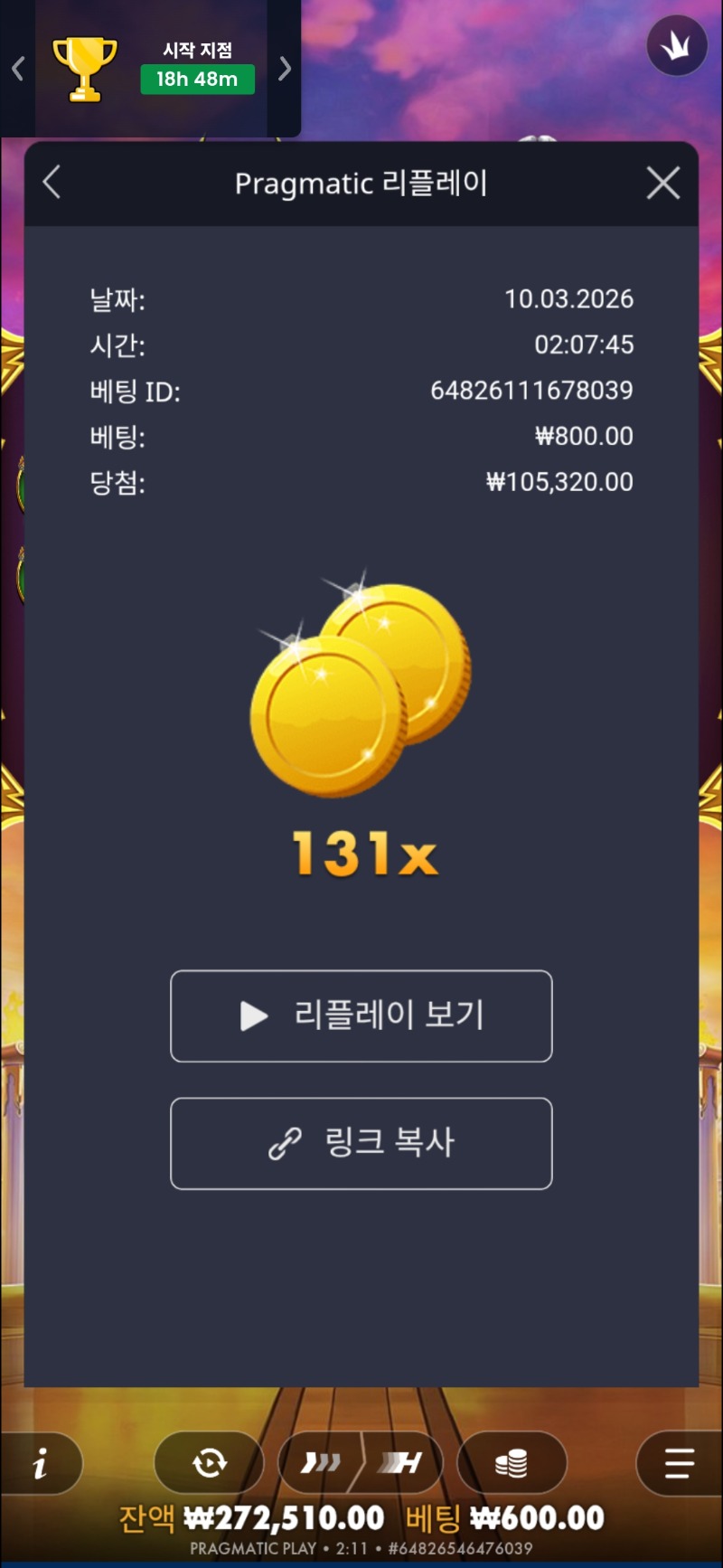Toggle turbo spin speed

tap(360, 1463)
